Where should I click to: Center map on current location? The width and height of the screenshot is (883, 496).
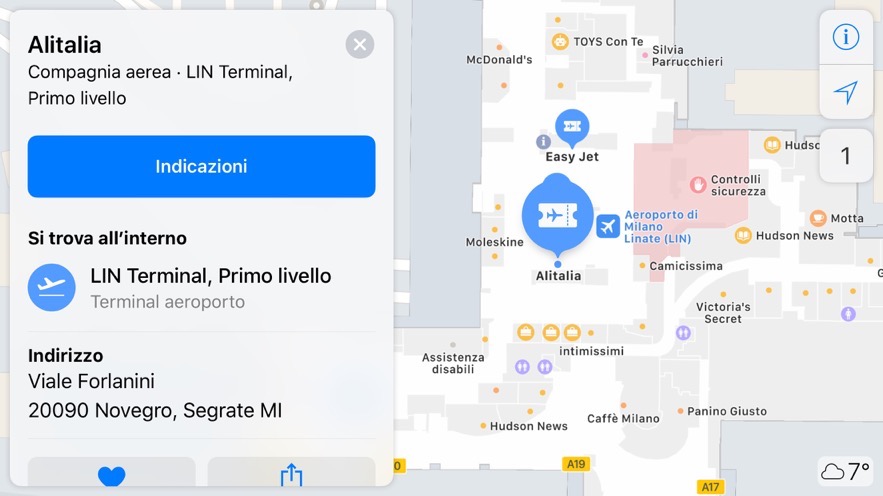(x=846, y=93)
